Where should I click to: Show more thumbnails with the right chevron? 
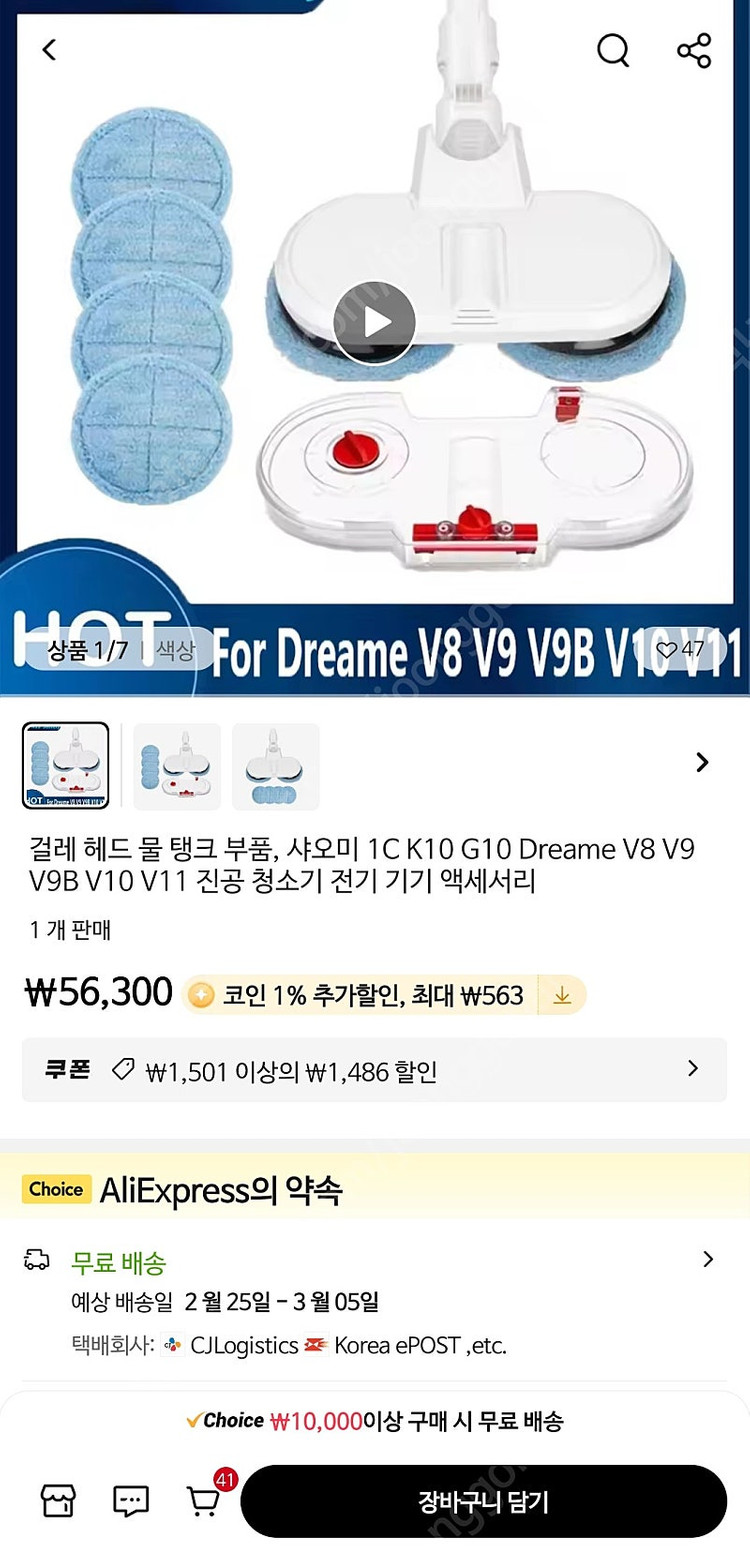point(702,763)
